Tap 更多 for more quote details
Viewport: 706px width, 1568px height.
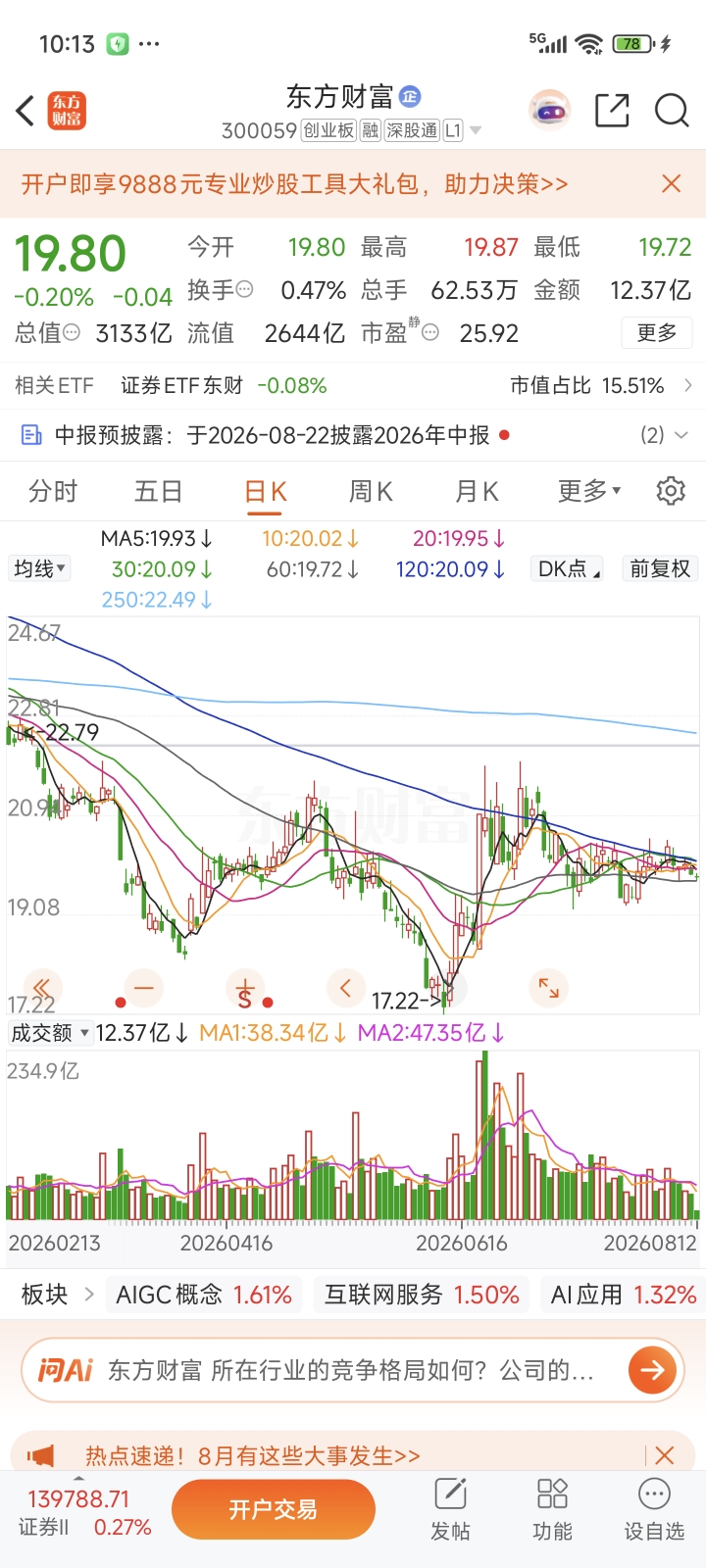click(x=657, y=333)
